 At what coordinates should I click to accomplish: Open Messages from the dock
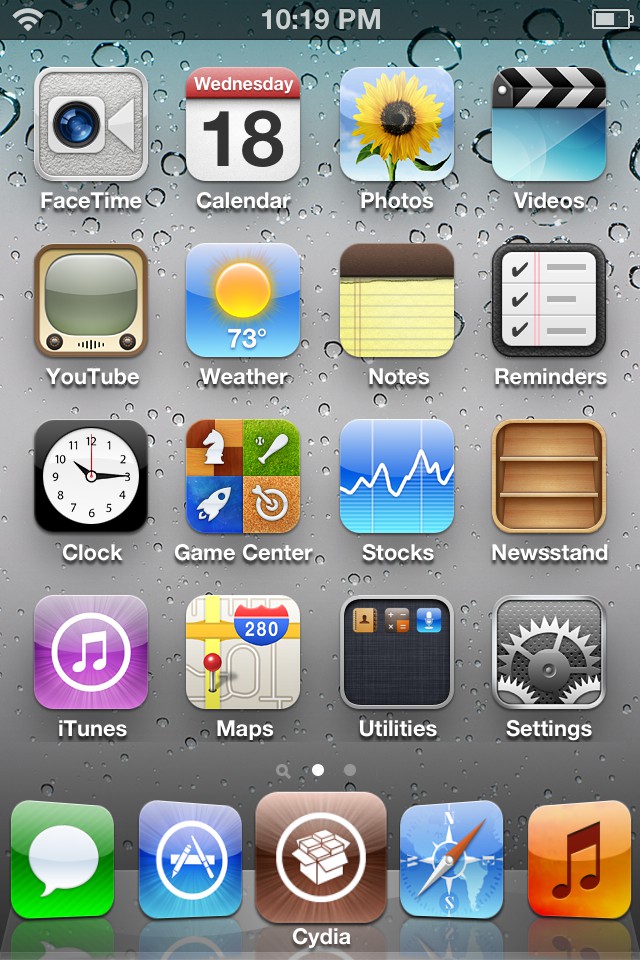[63, 860]
